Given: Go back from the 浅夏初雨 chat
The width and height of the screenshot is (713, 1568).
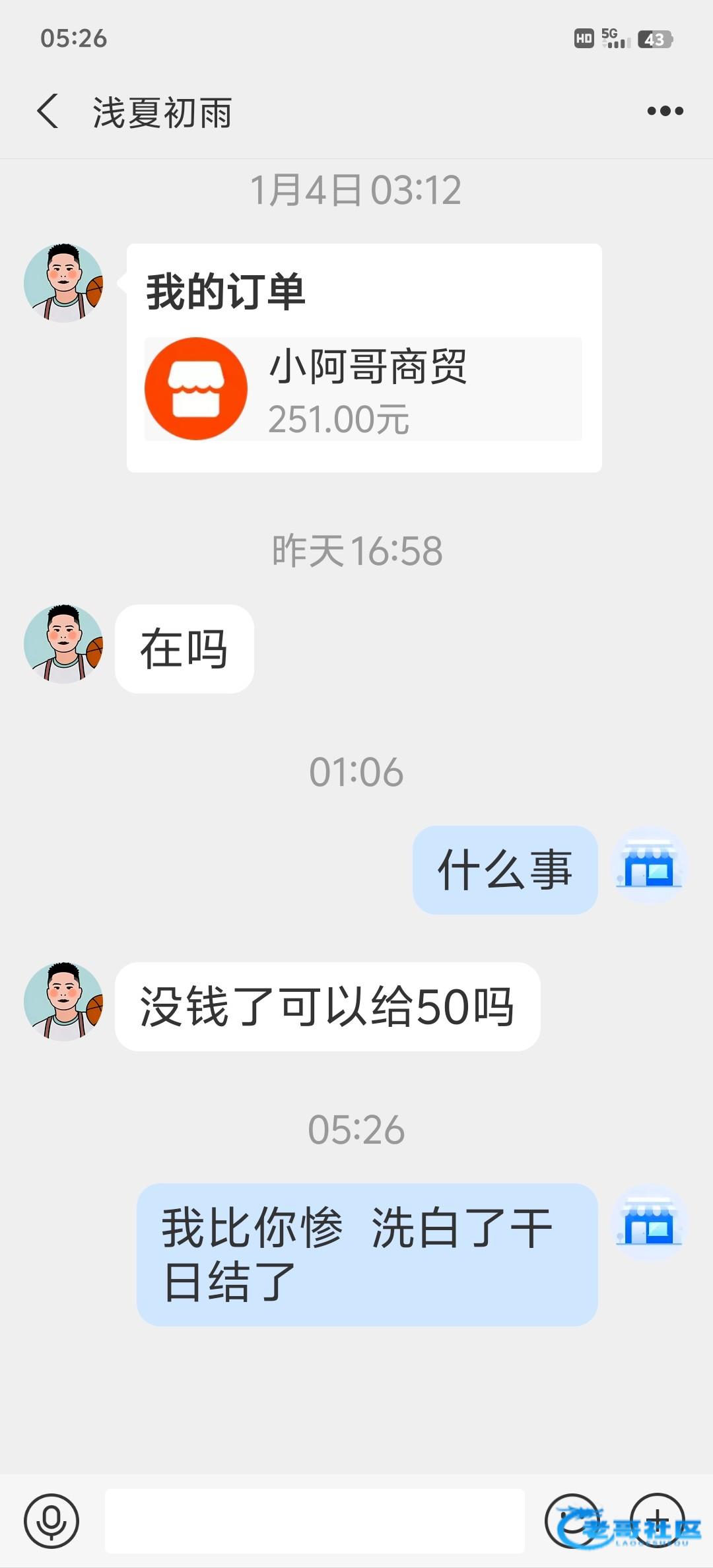Looking at the screenshot, I should (48, 111).
